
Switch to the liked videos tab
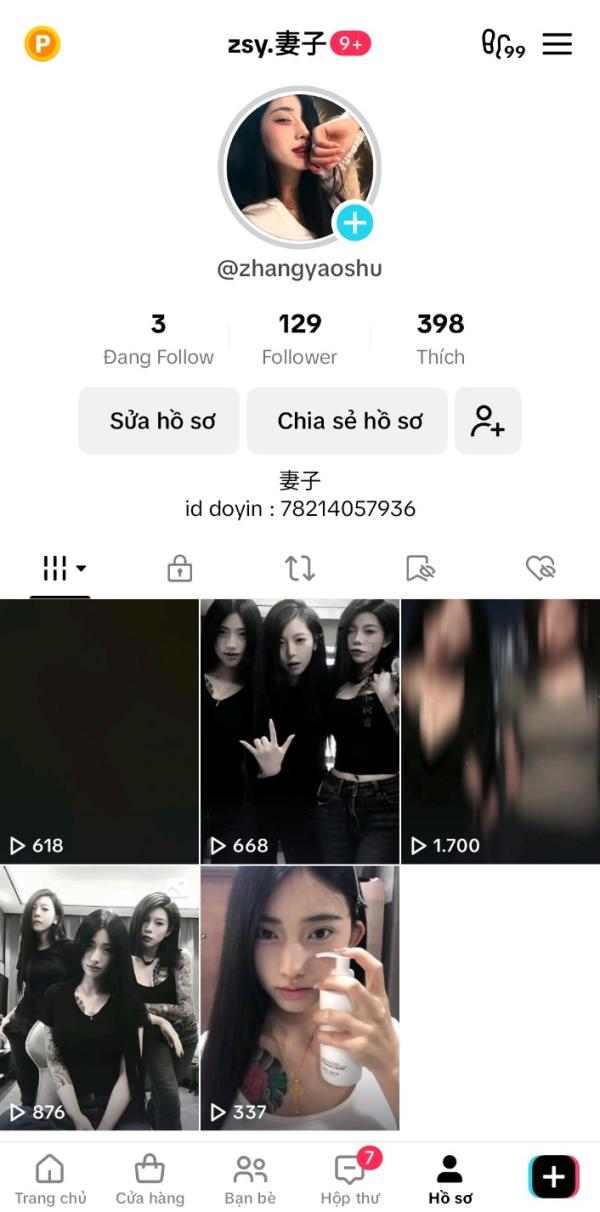pyautogui.click(x=540, y=569)
